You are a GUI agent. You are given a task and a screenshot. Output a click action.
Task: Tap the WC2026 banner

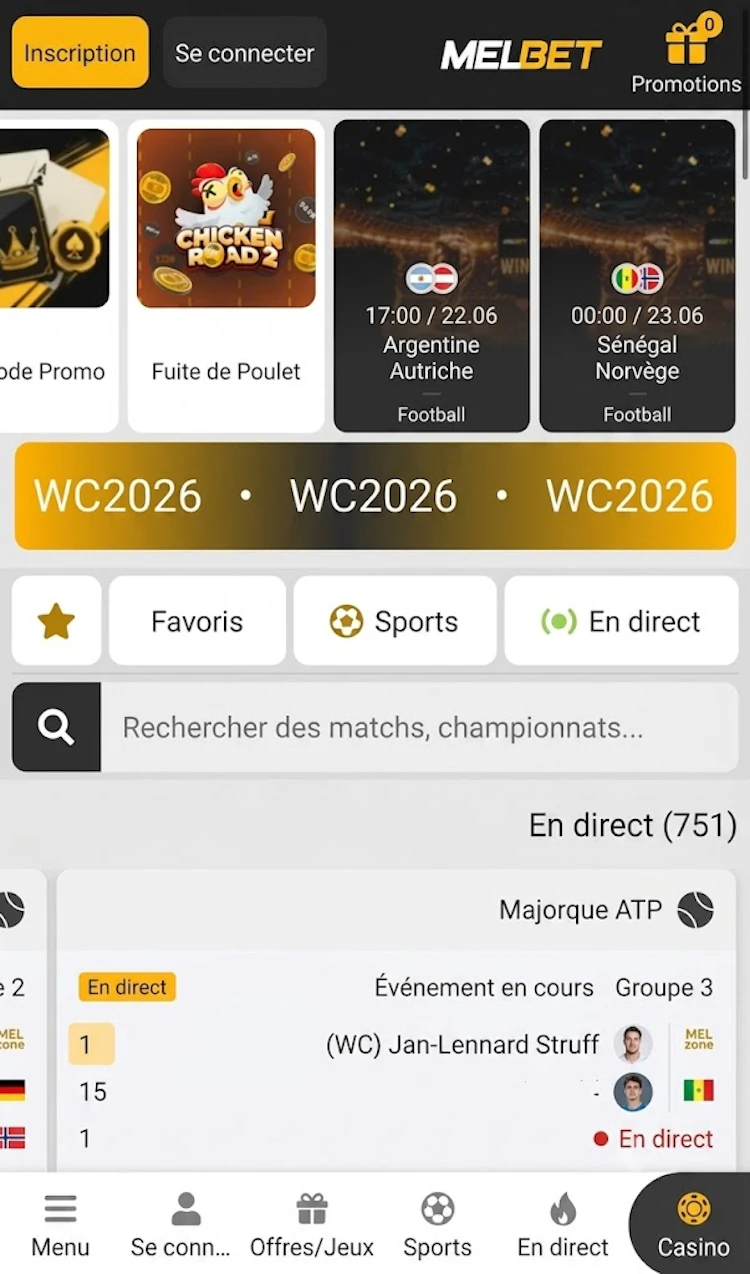coord(375,496)
